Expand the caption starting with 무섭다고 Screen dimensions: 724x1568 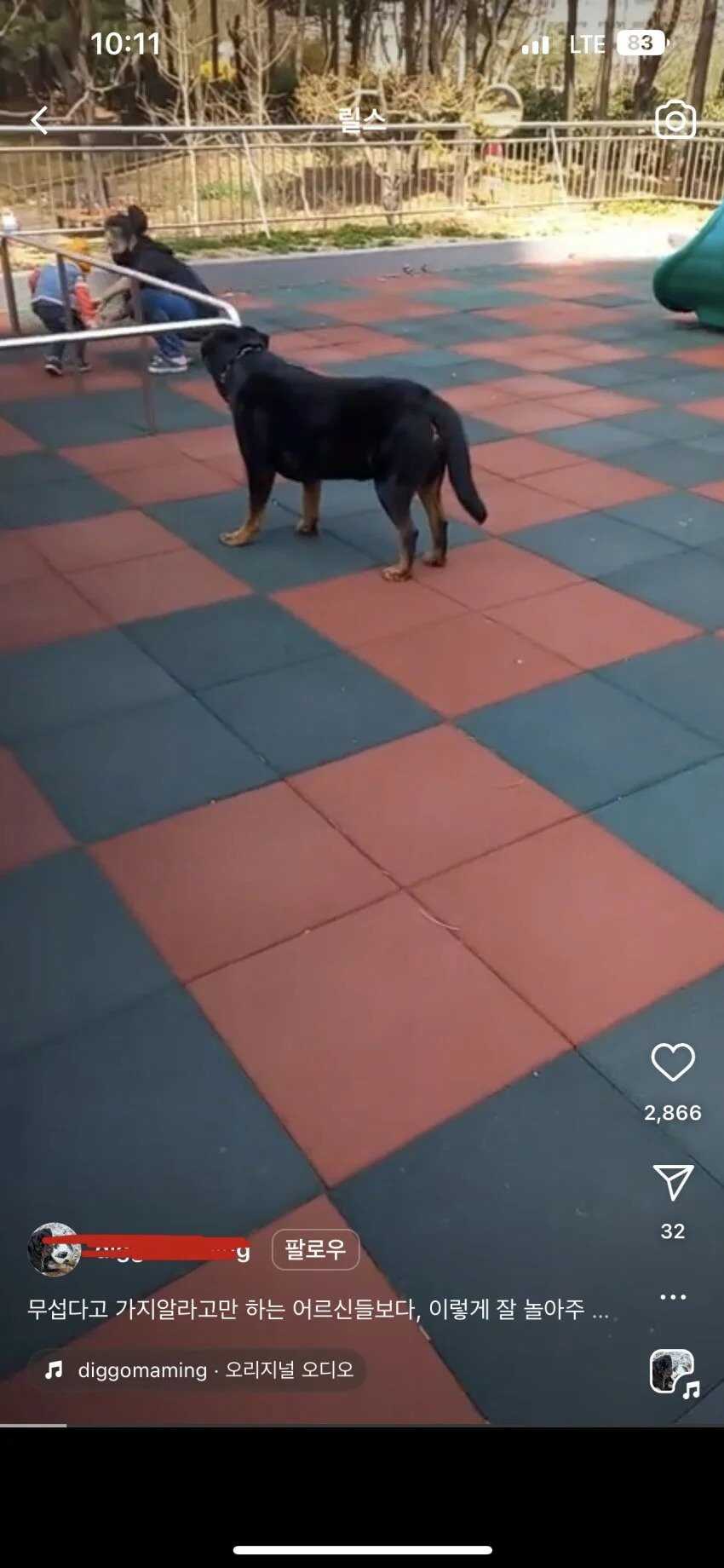(317, 1309)
